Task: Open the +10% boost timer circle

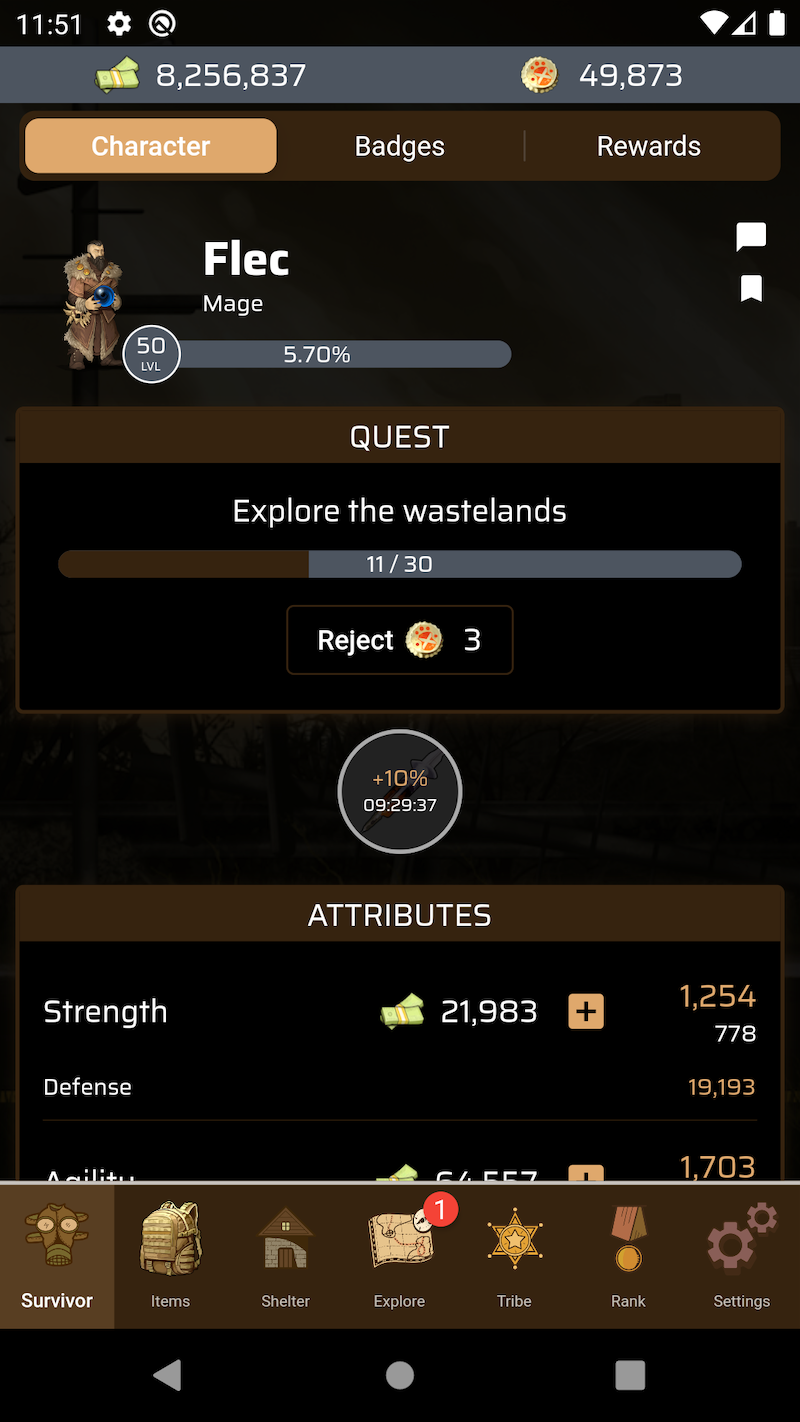Action: point(400,791)
